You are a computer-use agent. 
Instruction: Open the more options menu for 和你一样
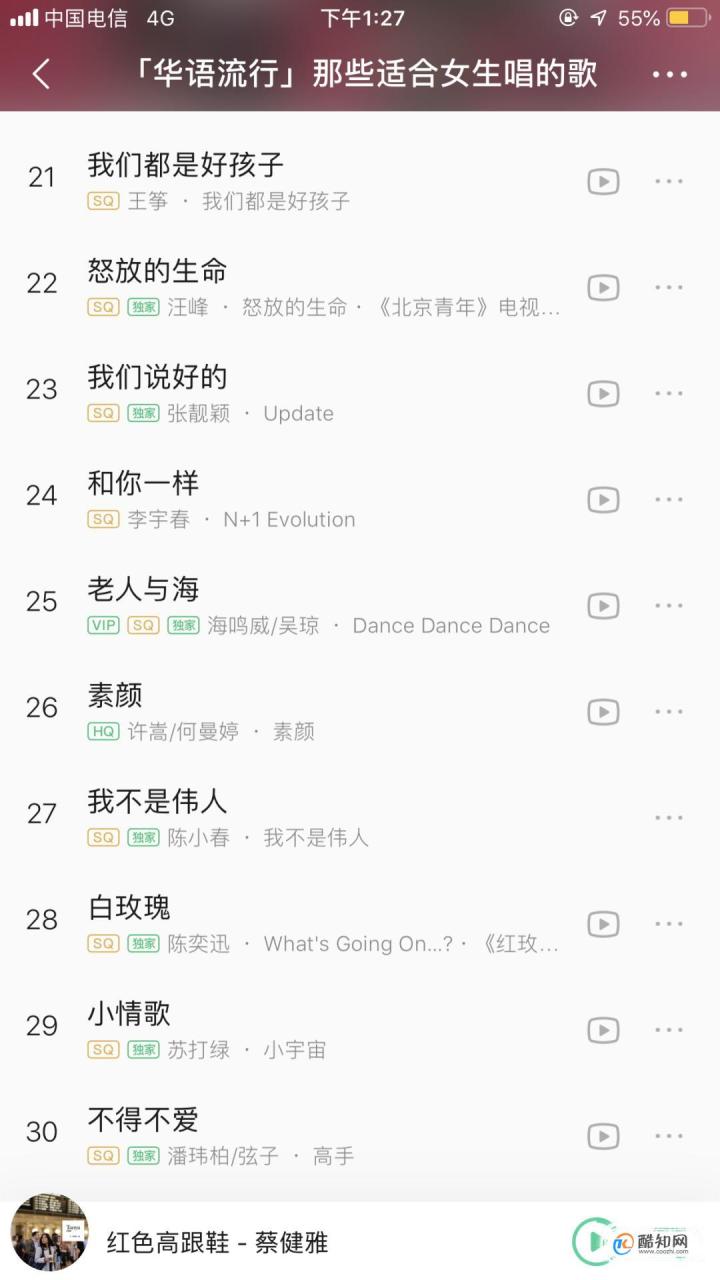pyautogui.click(x=668, y=499)
